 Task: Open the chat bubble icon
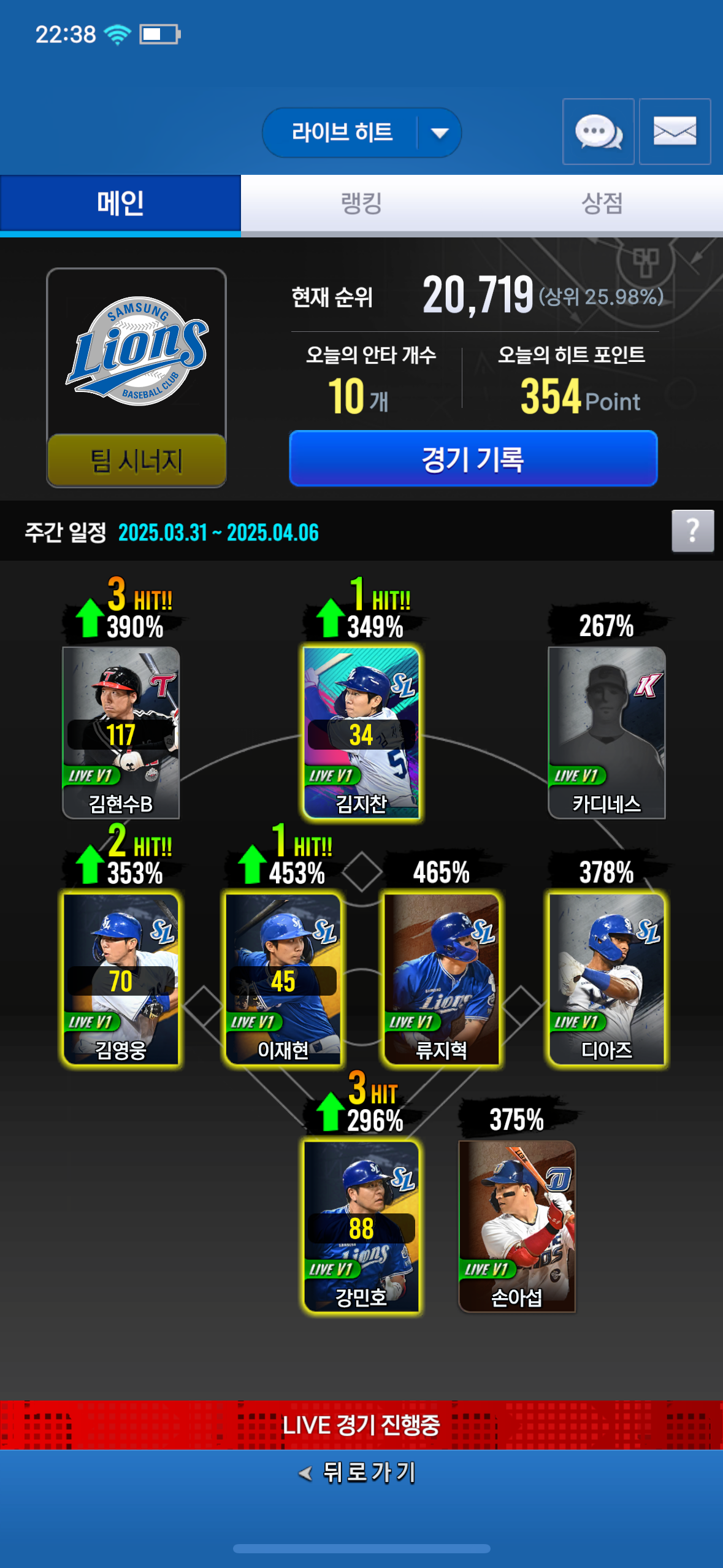pos(598,132)
